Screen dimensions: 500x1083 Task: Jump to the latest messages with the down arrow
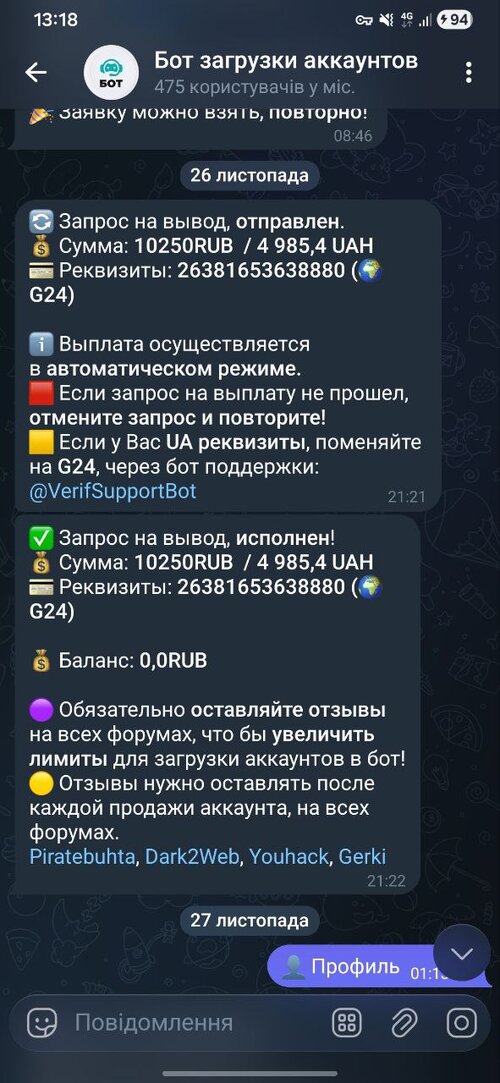click(x=461, y=954)
